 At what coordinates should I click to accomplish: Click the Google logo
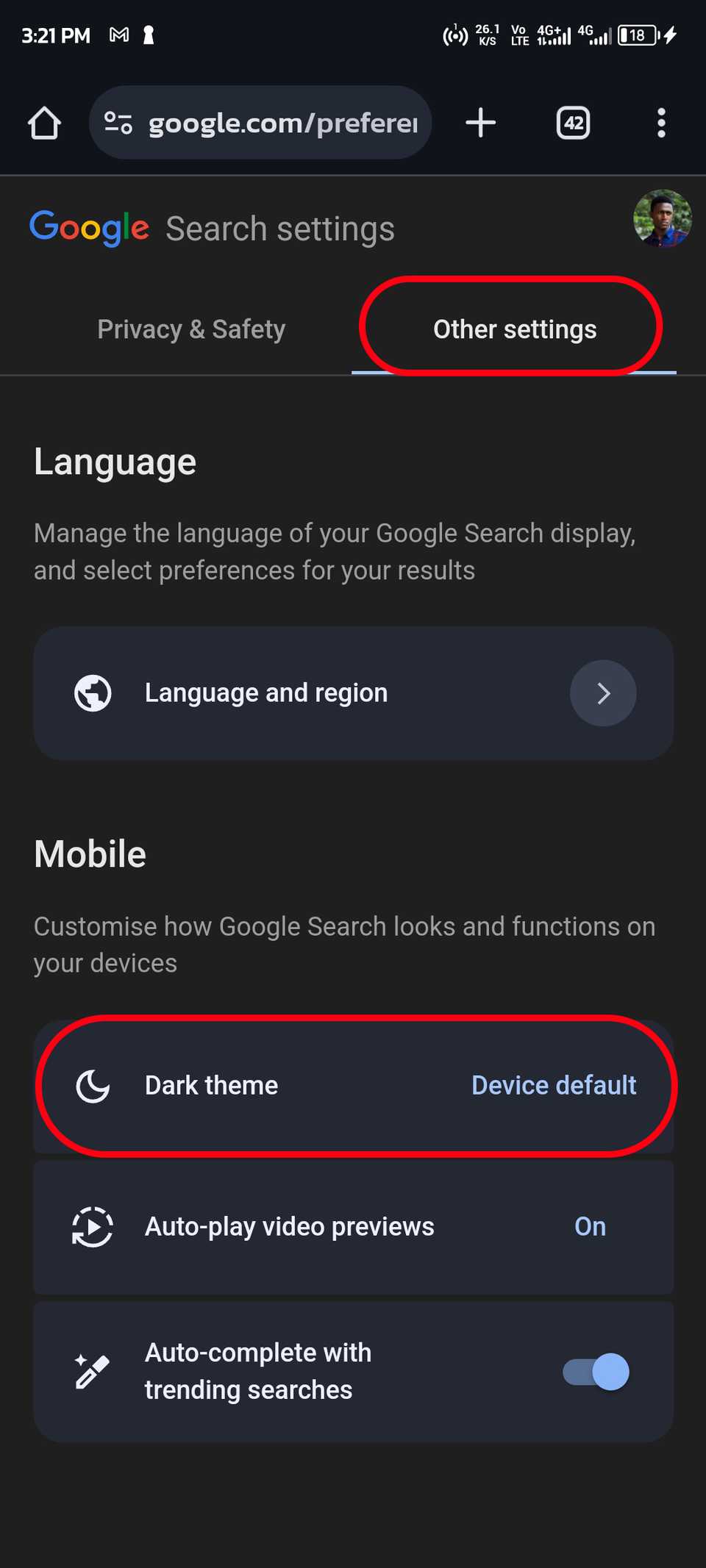[x=90, y=228]
